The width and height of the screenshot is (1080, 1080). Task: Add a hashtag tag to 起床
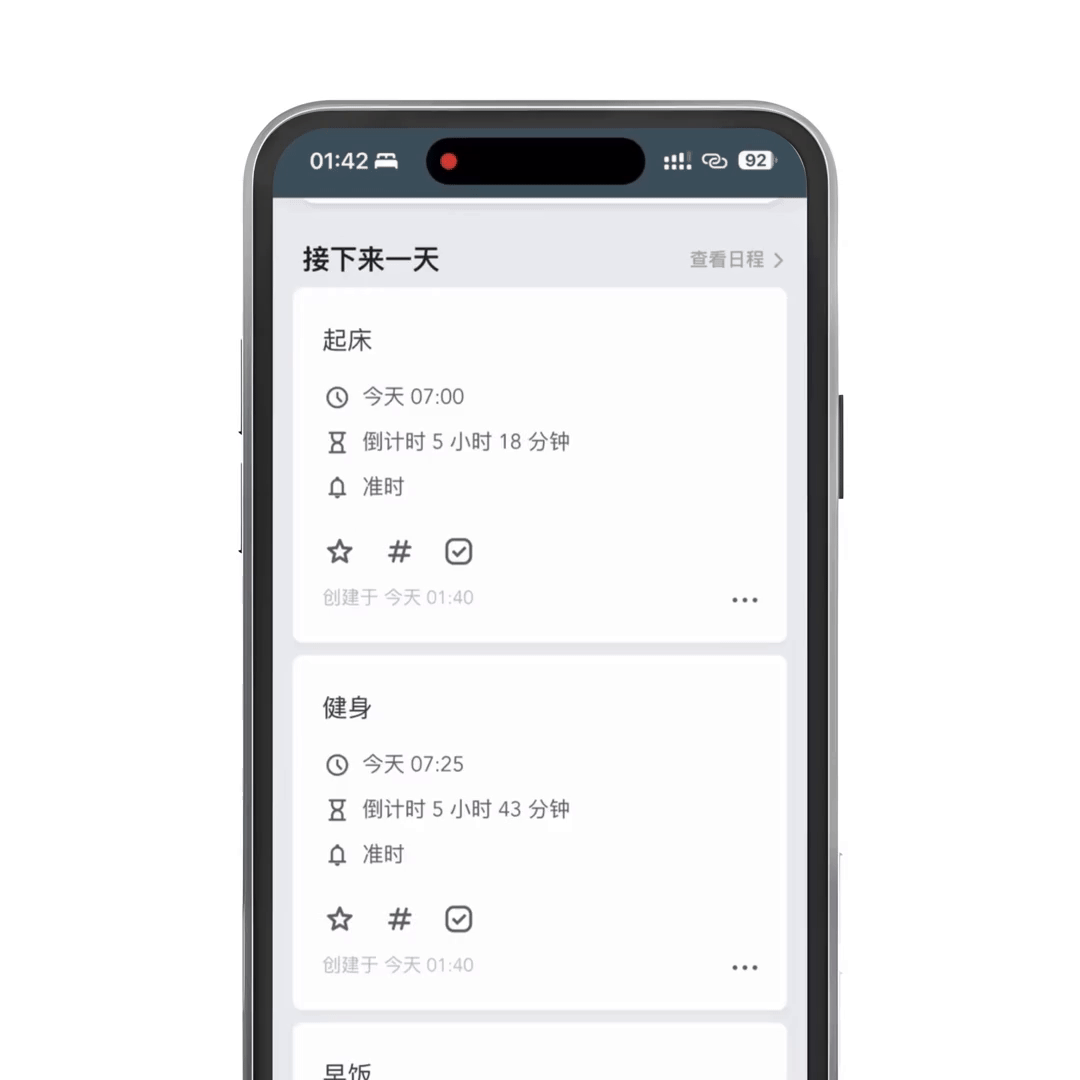tap(399, 552)
